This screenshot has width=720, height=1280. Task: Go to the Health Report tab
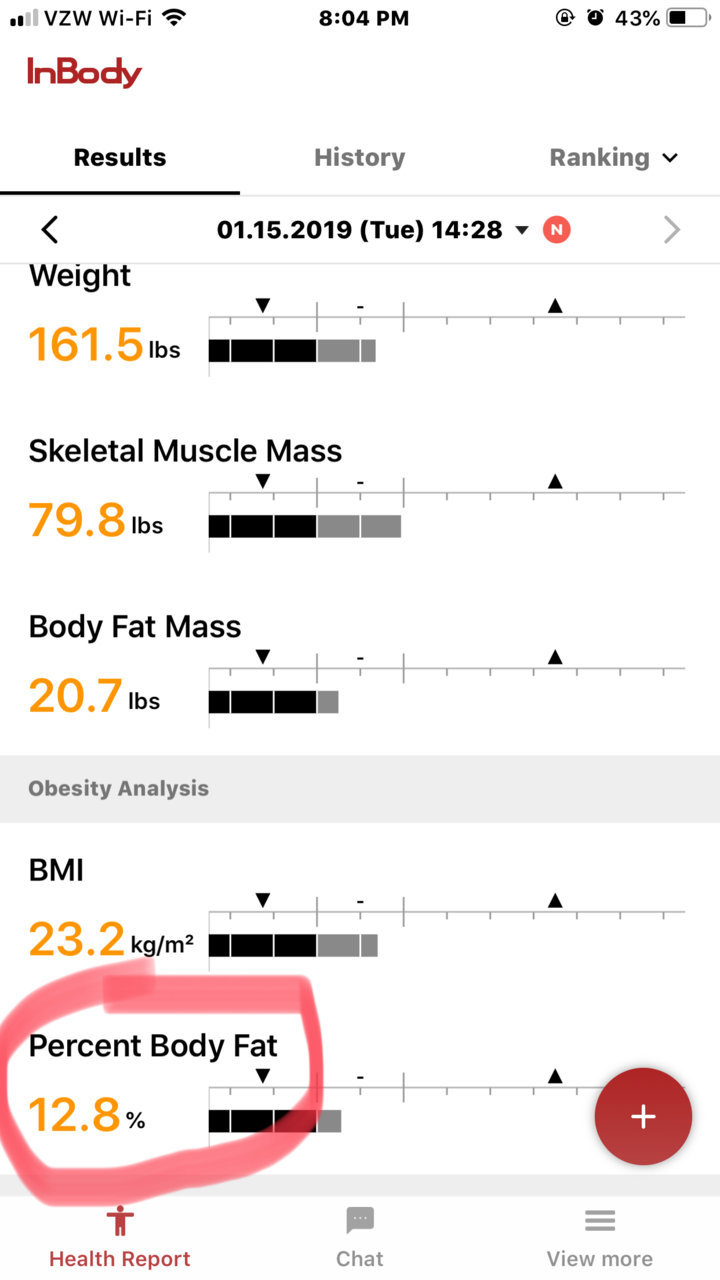[x=120, y=1237]
